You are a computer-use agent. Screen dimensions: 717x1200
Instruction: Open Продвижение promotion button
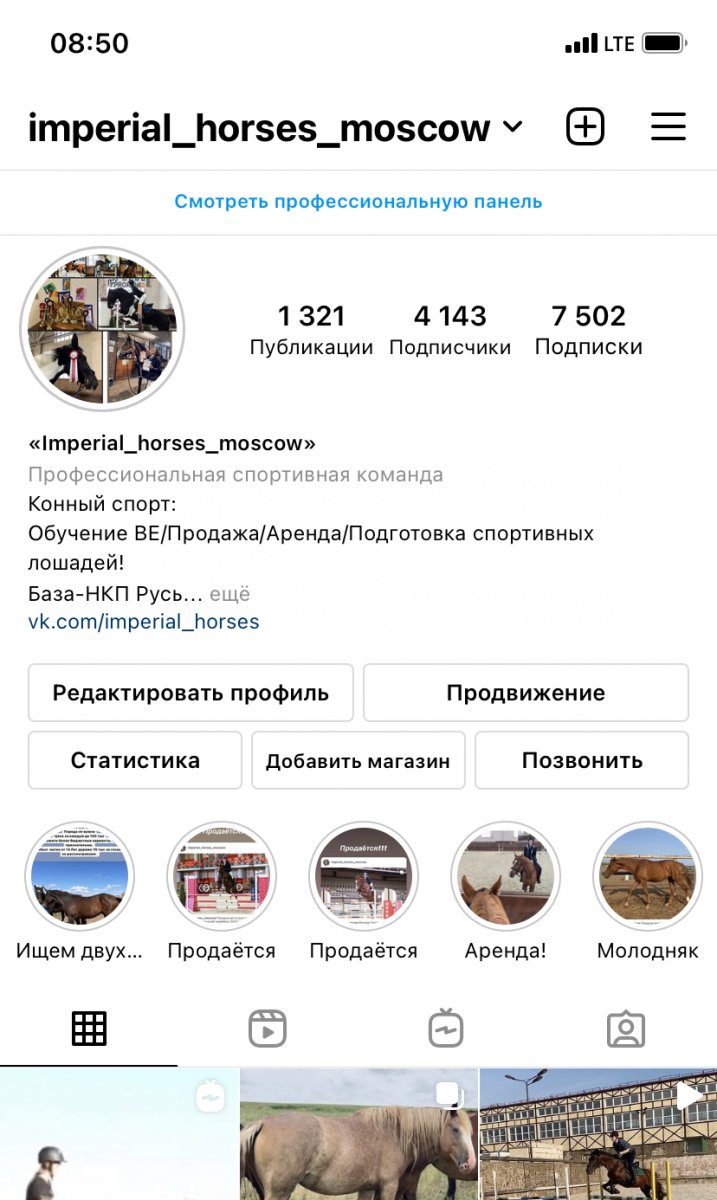(525, 693)
